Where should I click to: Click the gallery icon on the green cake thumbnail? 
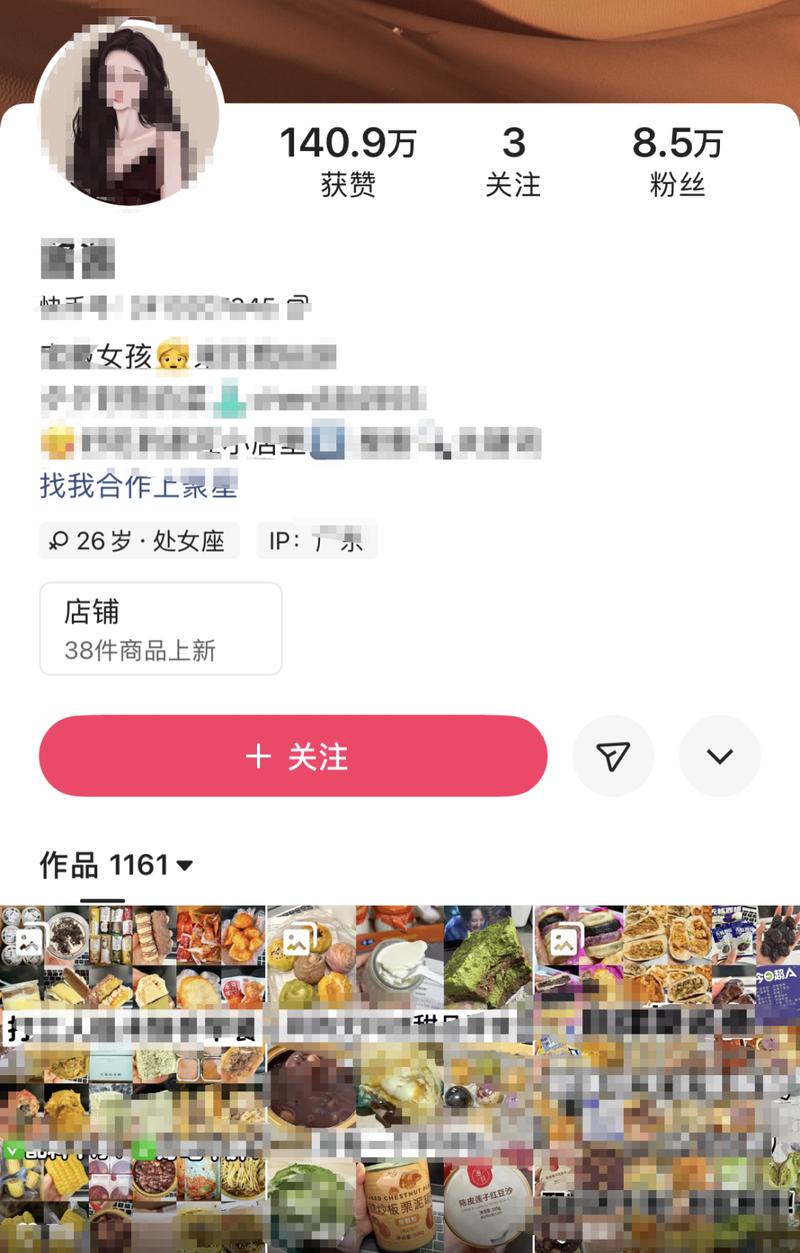click(295, 942)
